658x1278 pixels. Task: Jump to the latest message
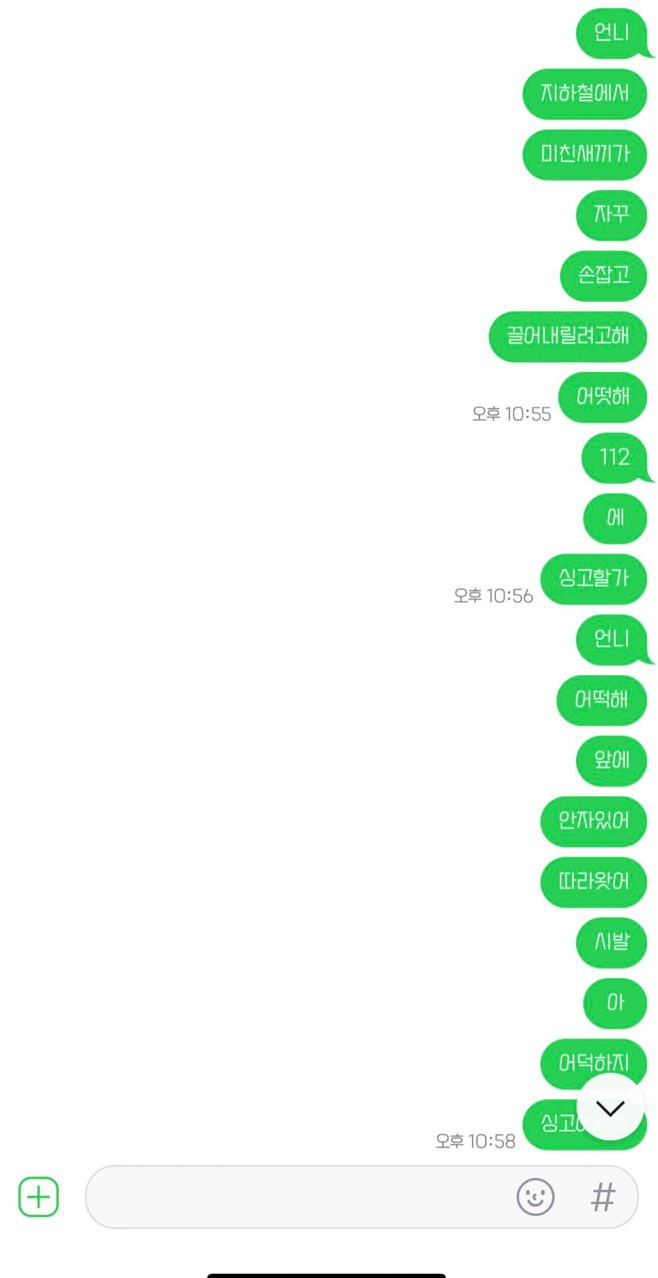click(x=610, y=1107)
